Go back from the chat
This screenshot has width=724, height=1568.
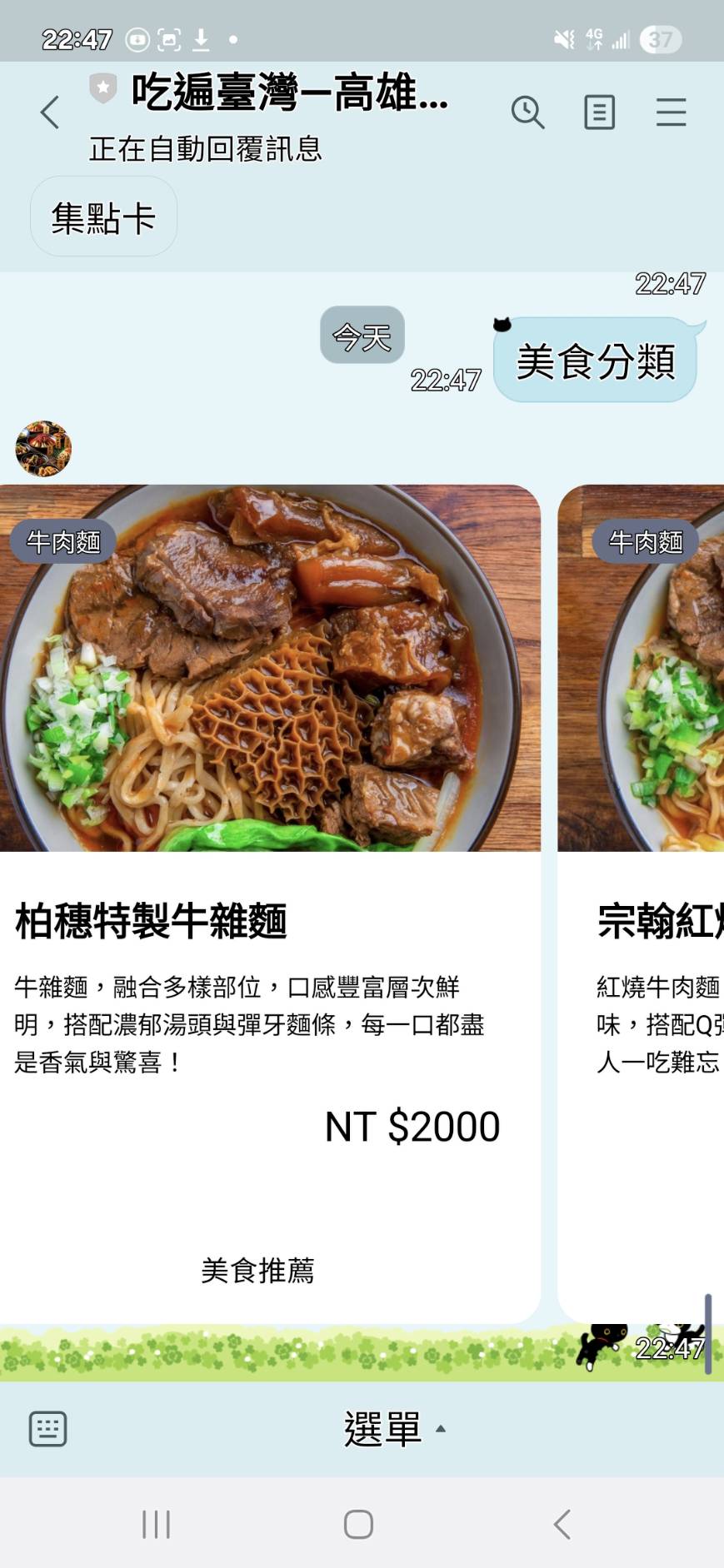pyautogui.click(x=50, y=112)
